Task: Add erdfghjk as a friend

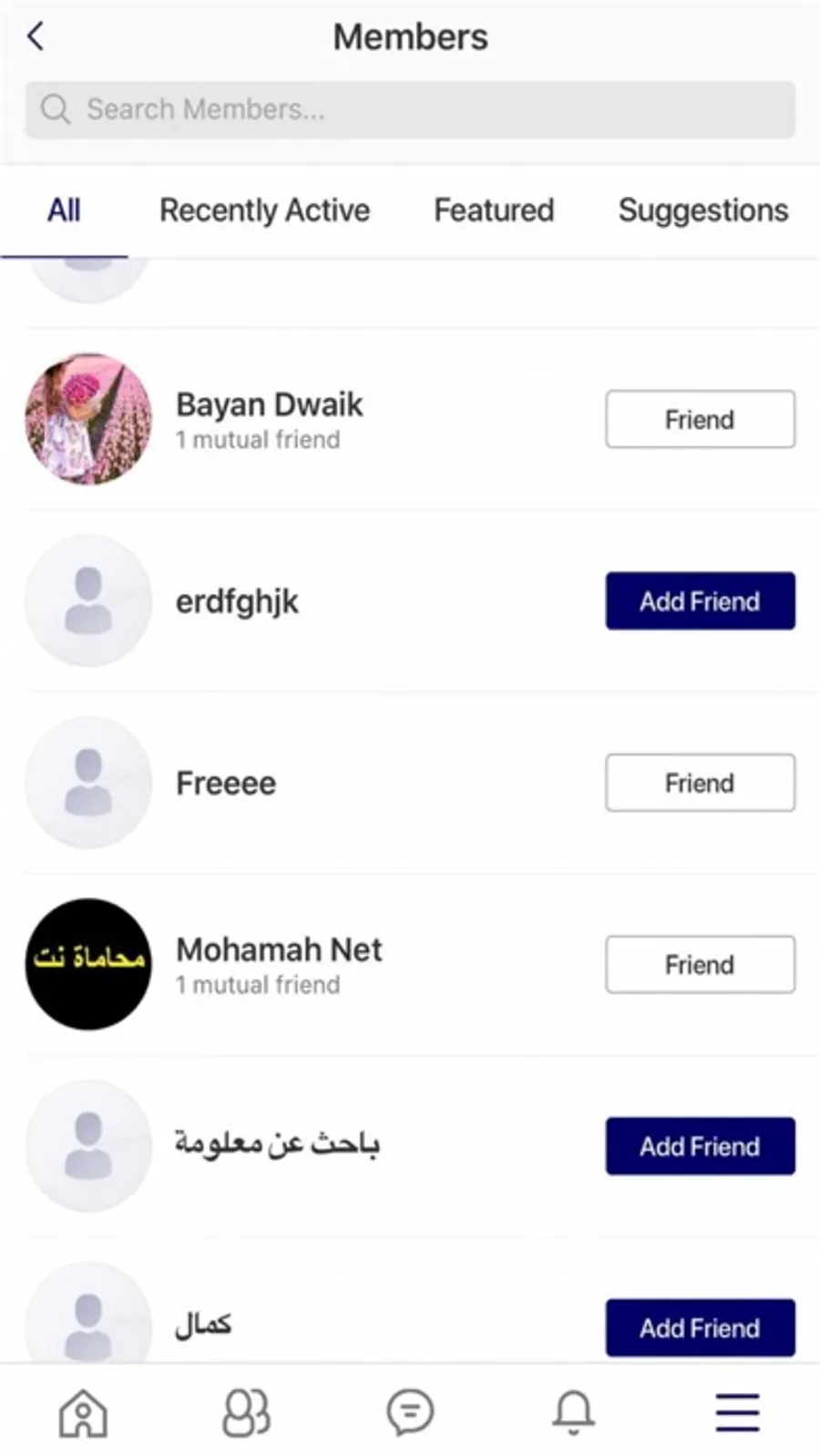Action: pyautogui.click(x=700, y=601)
